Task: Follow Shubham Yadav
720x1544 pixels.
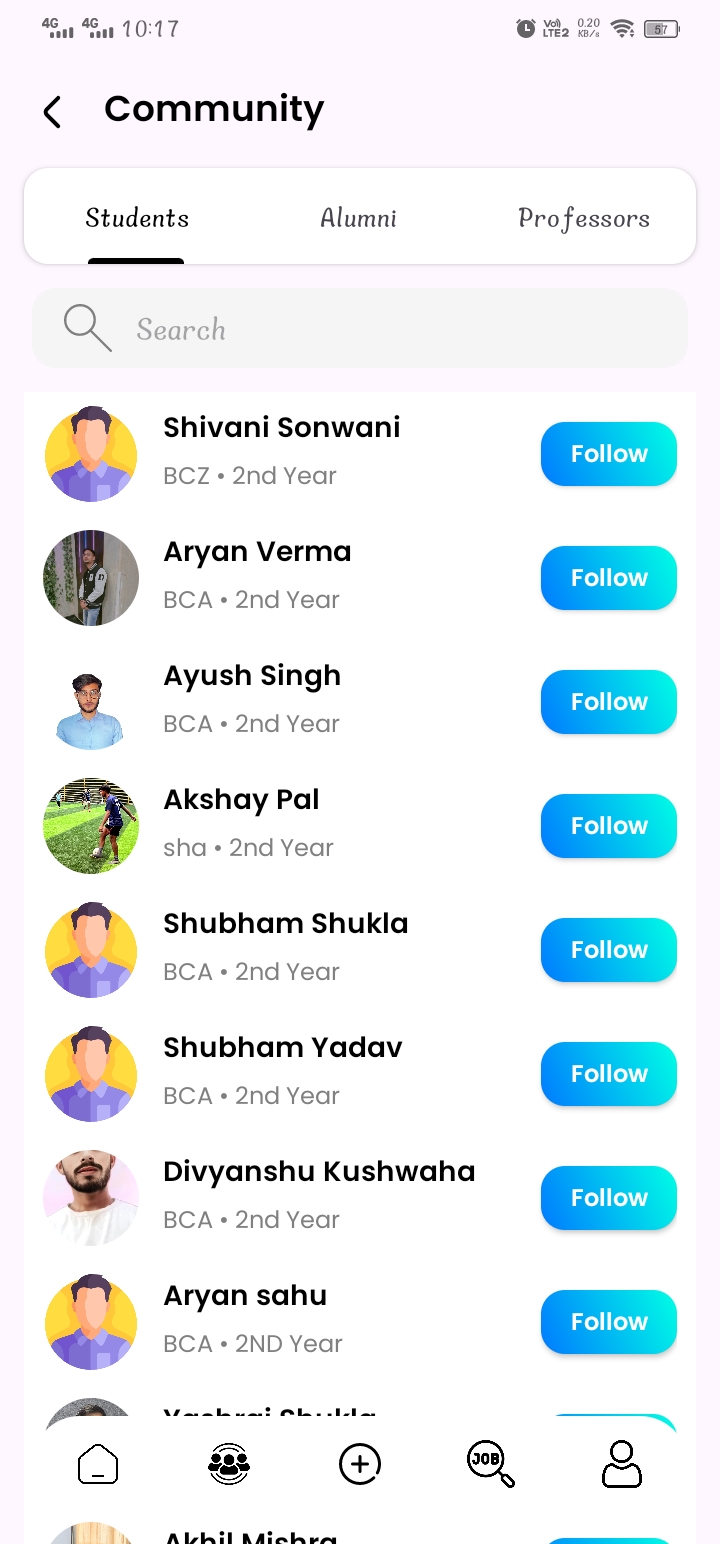Action: (x=609, y=1074)
